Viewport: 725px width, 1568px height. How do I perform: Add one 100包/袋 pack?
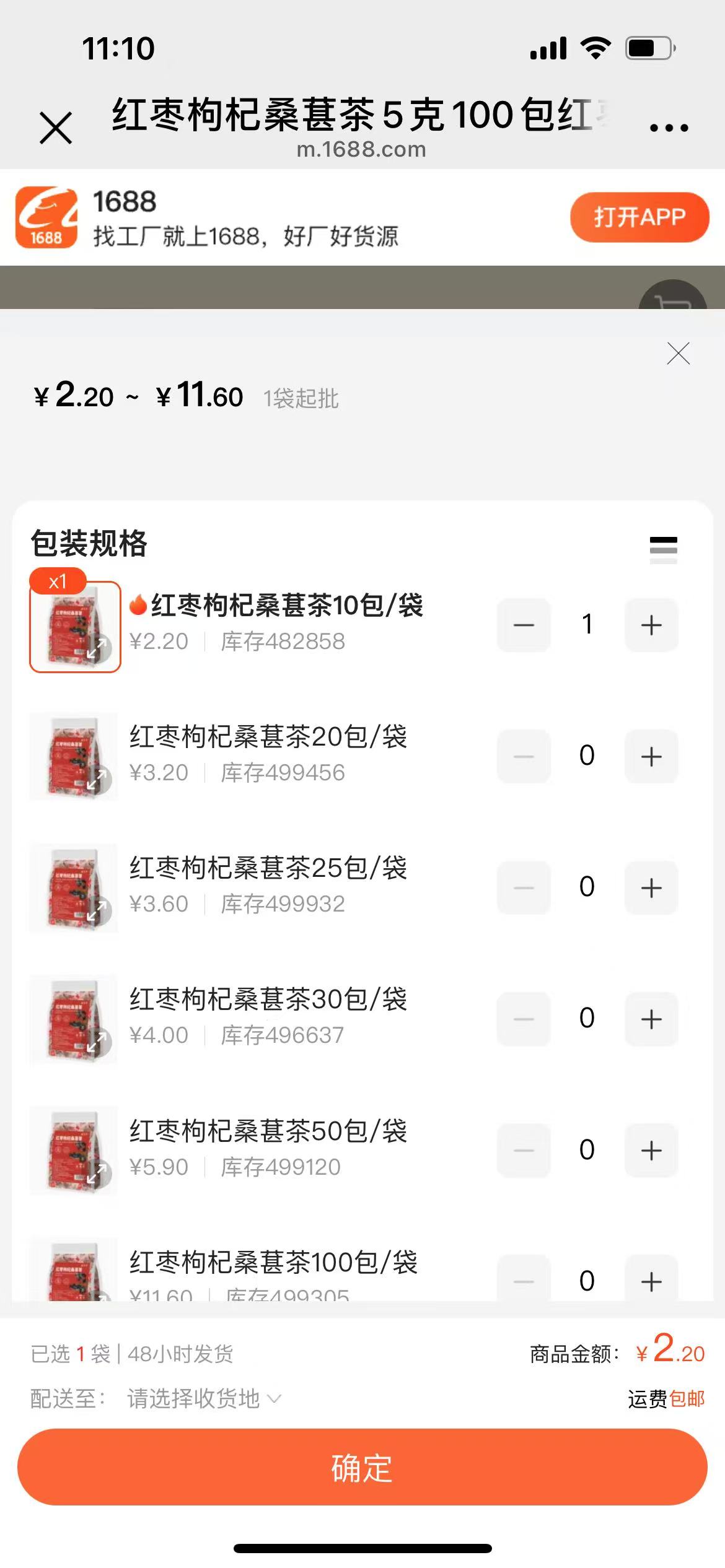651,1281
